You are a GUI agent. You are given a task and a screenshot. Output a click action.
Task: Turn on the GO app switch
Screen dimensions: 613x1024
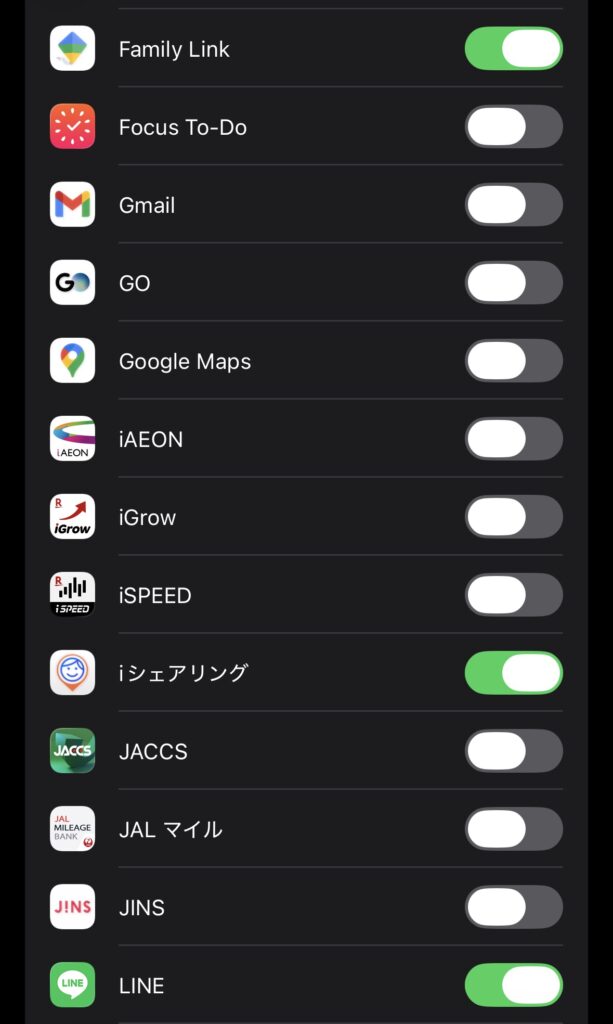coord(513,283)
